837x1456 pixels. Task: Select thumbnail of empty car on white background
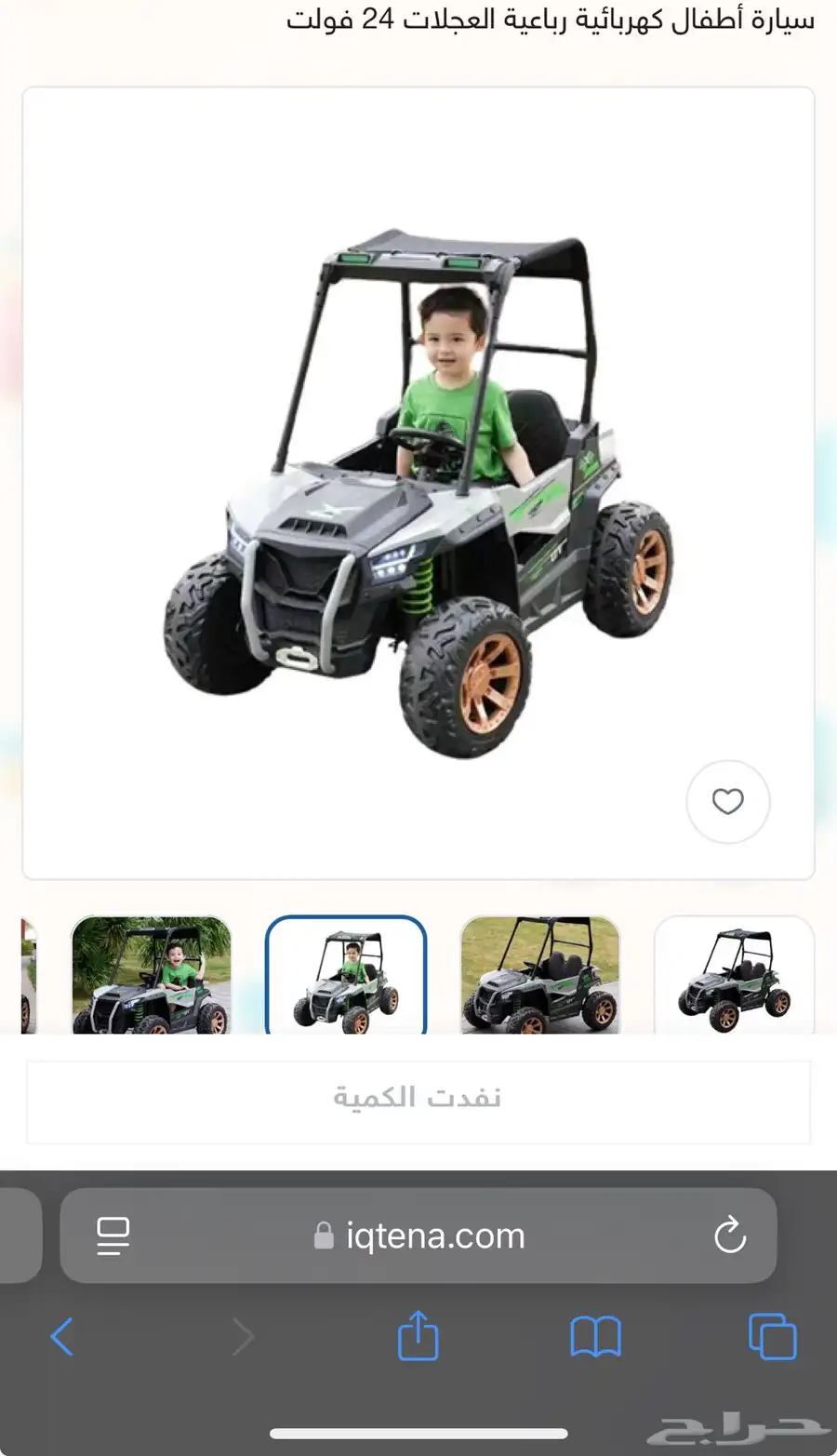[735, 975]
